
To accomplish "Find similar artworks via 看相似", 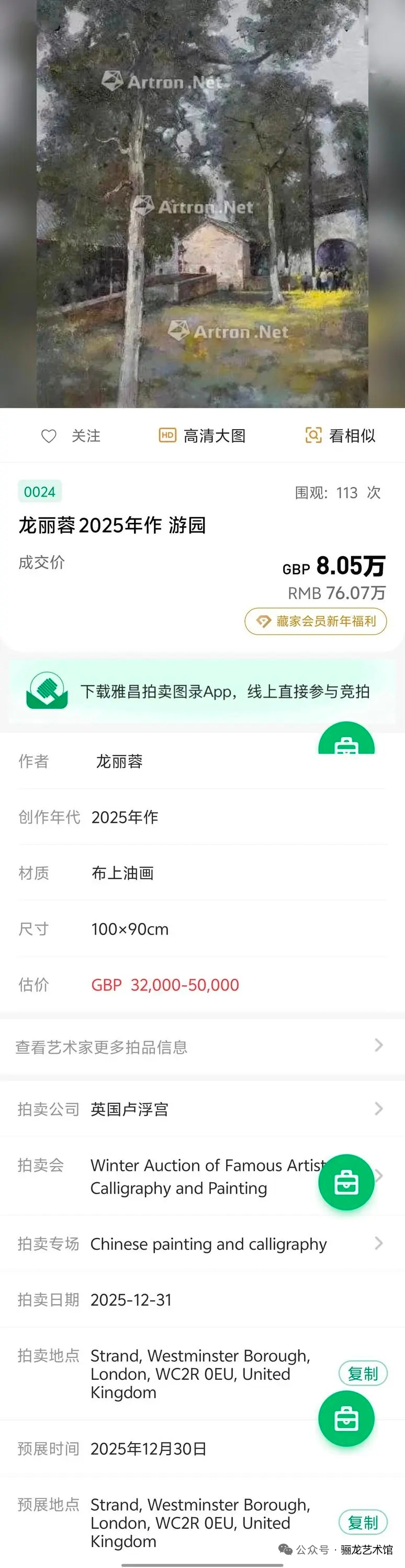I will tap(340, 436).
